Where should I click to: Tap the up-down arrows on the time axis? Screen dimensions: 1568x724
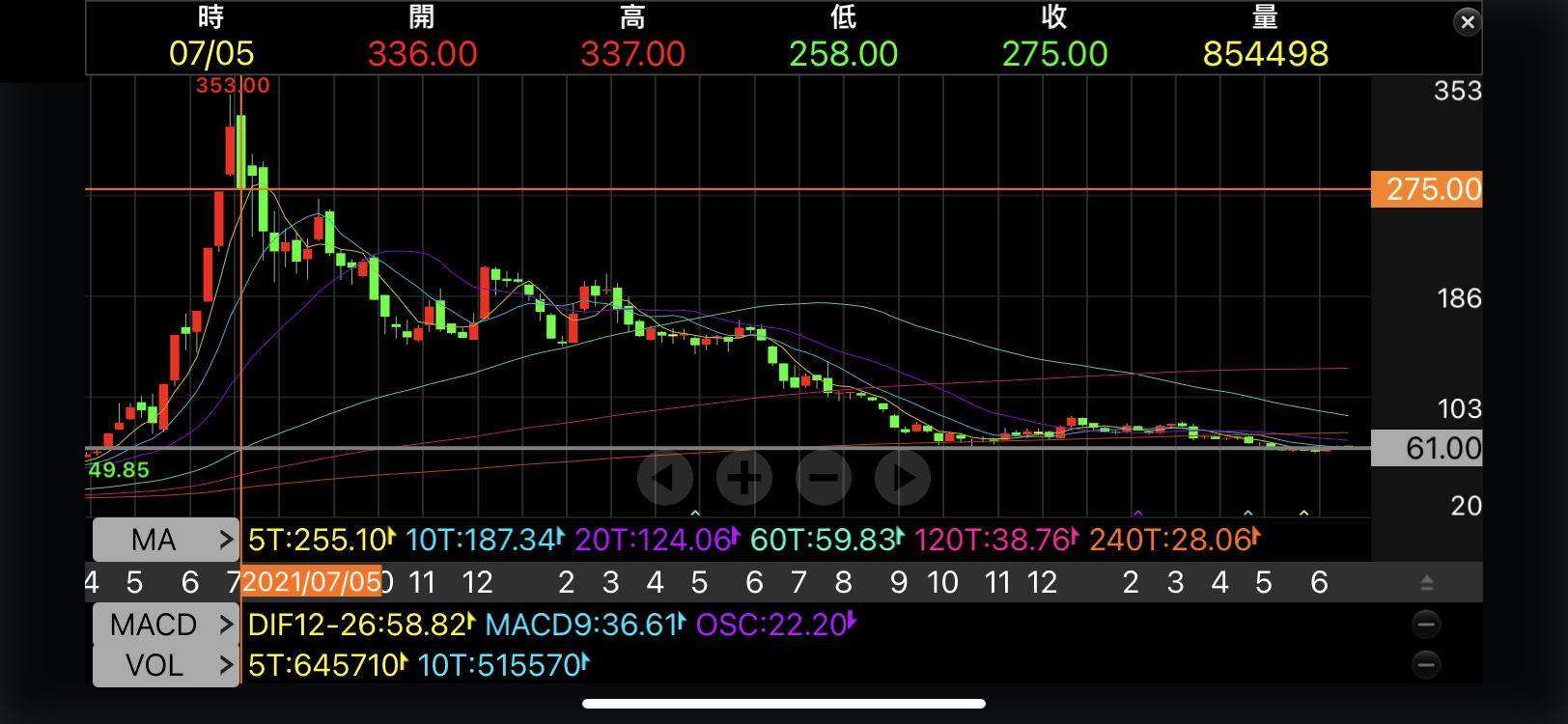pos(1426,583)
